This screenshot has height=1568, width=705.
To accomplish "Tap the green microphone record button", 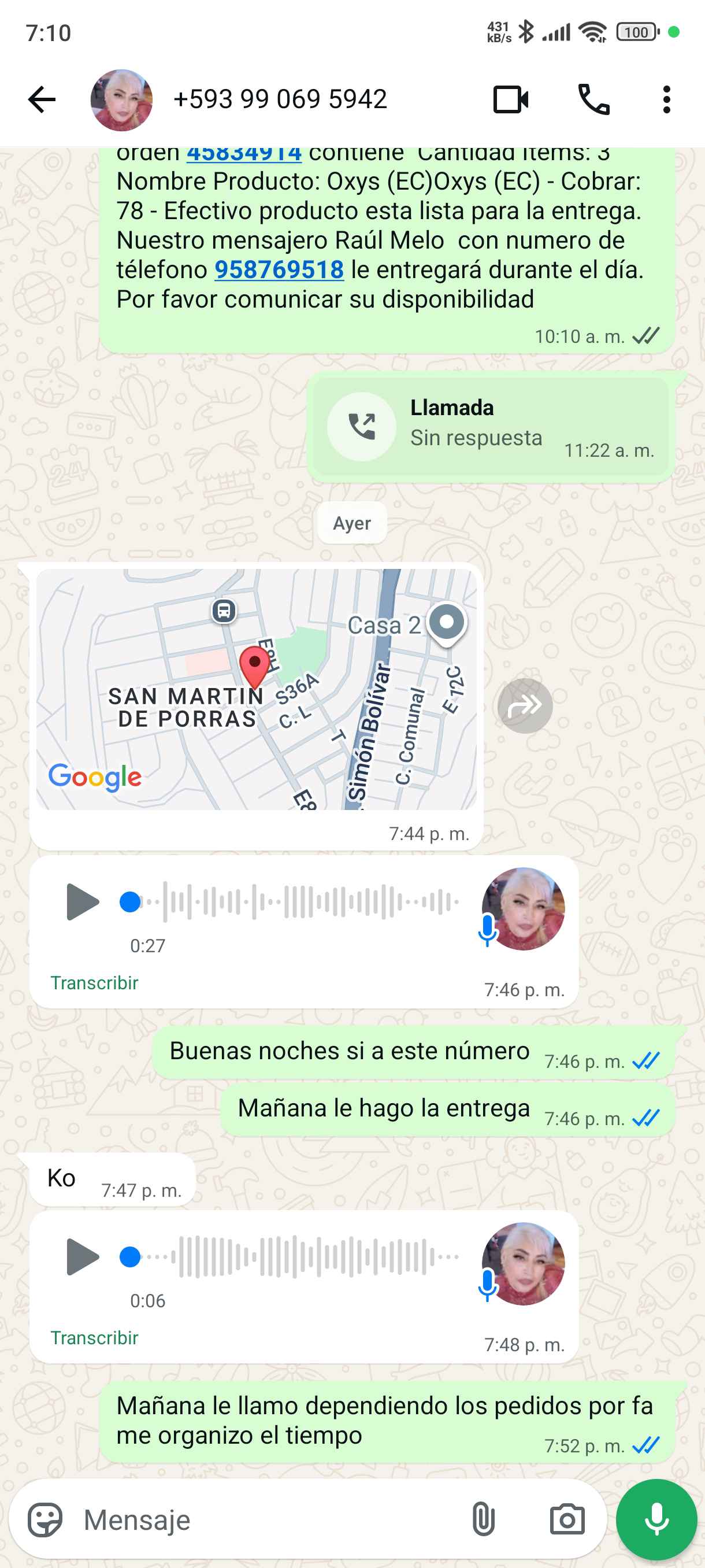I will (656, 1519).
